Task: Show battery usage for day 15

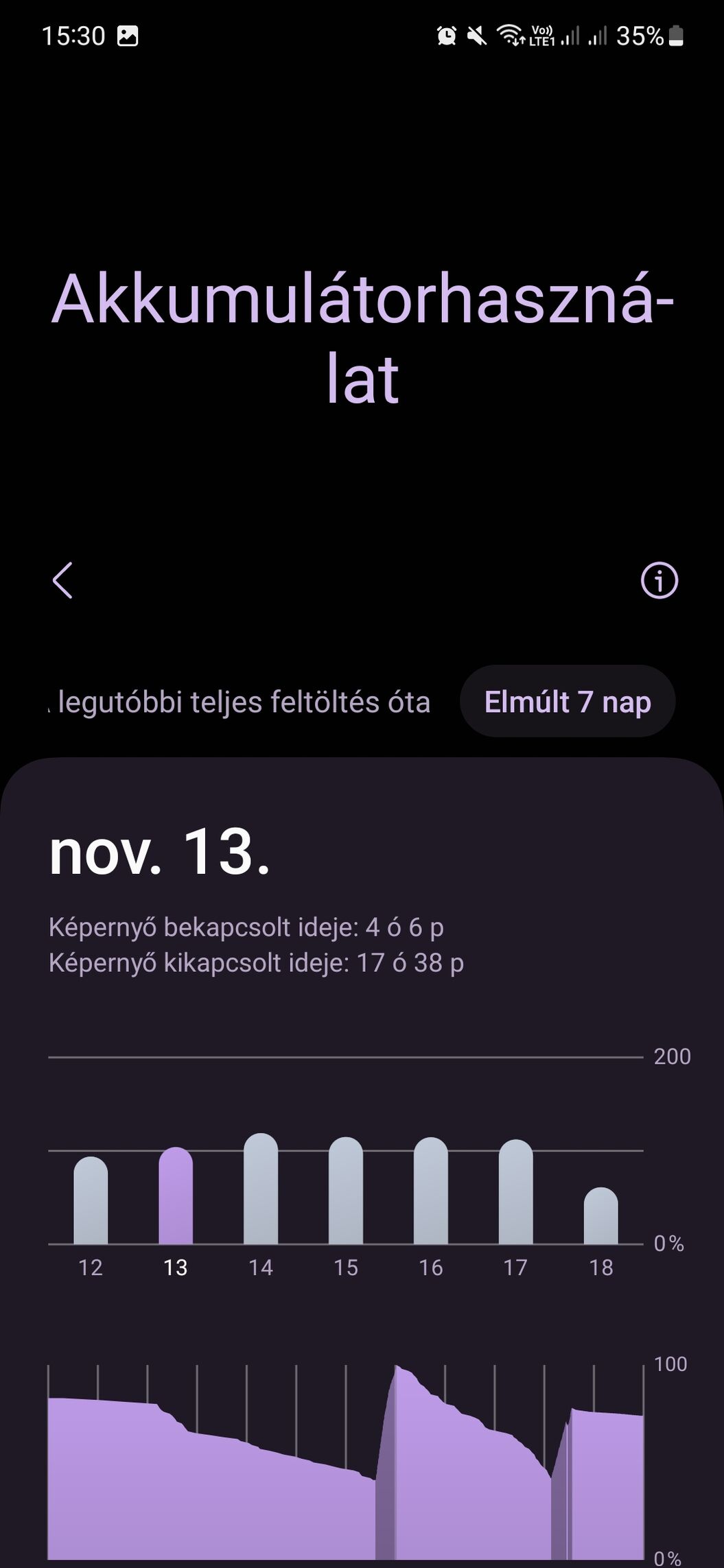Action: click(346, 1191)
